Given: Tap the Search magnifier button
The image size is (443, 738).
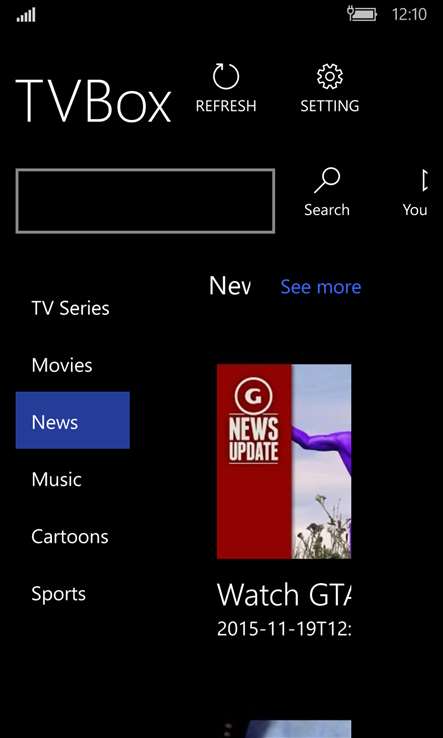Looking at the screenshot, I should (327, 193).
